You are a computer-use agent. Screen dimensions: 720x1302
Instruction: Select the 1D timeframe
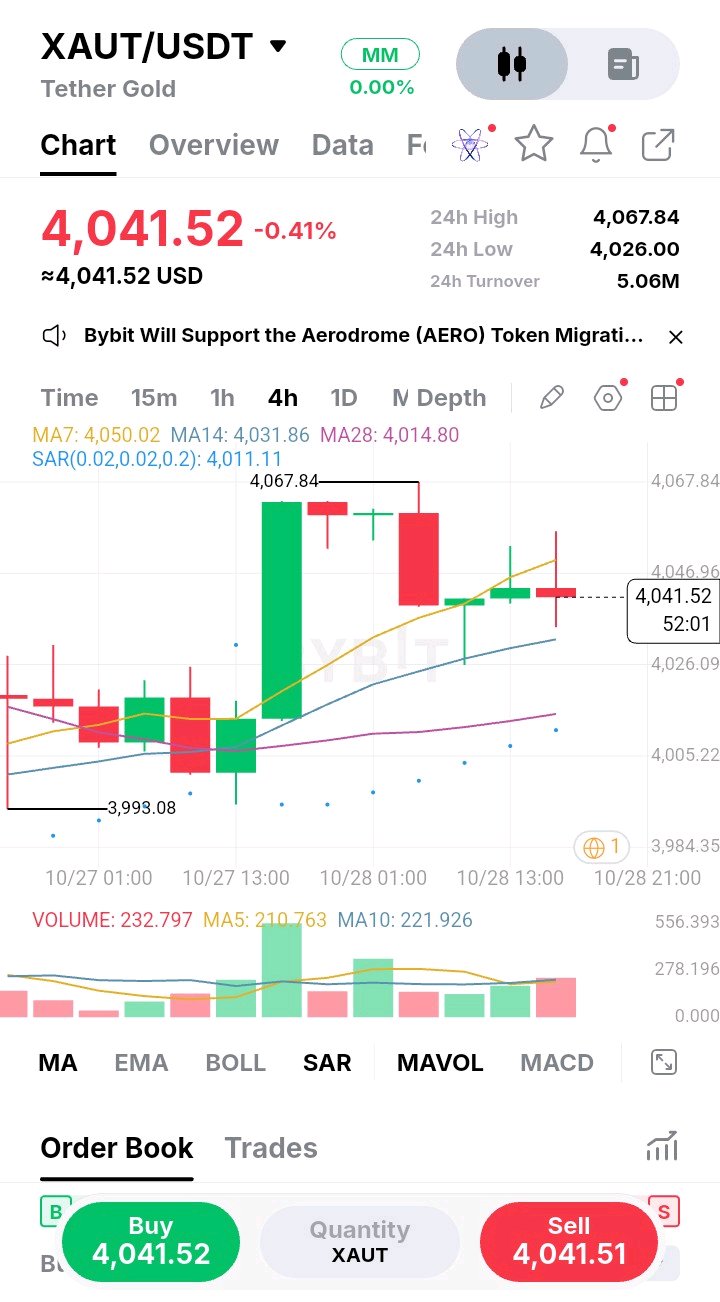click(x=344, y=398)
